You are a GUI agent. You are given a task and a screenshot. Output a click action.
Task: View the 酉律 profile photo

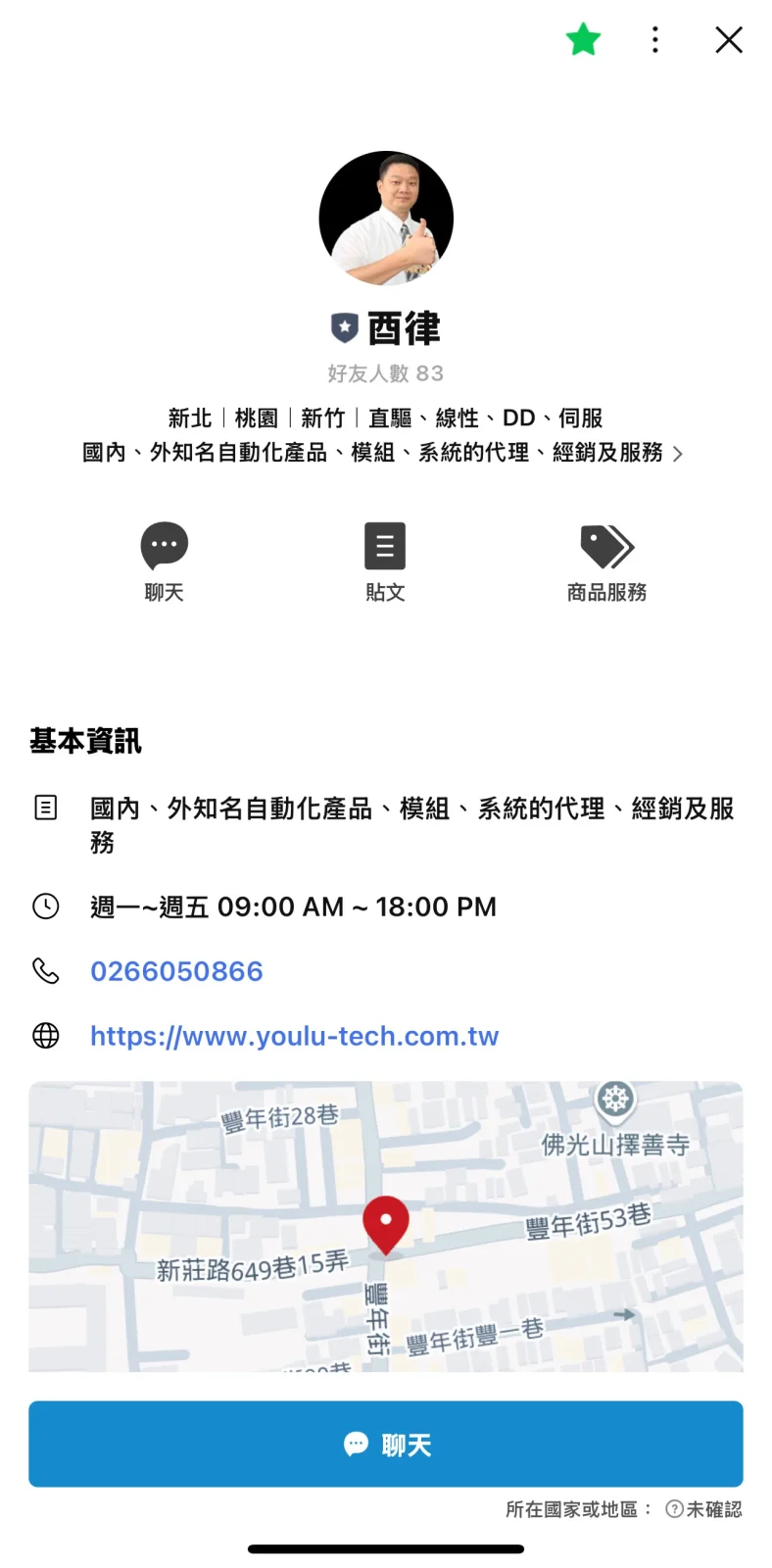click(386, 219)
